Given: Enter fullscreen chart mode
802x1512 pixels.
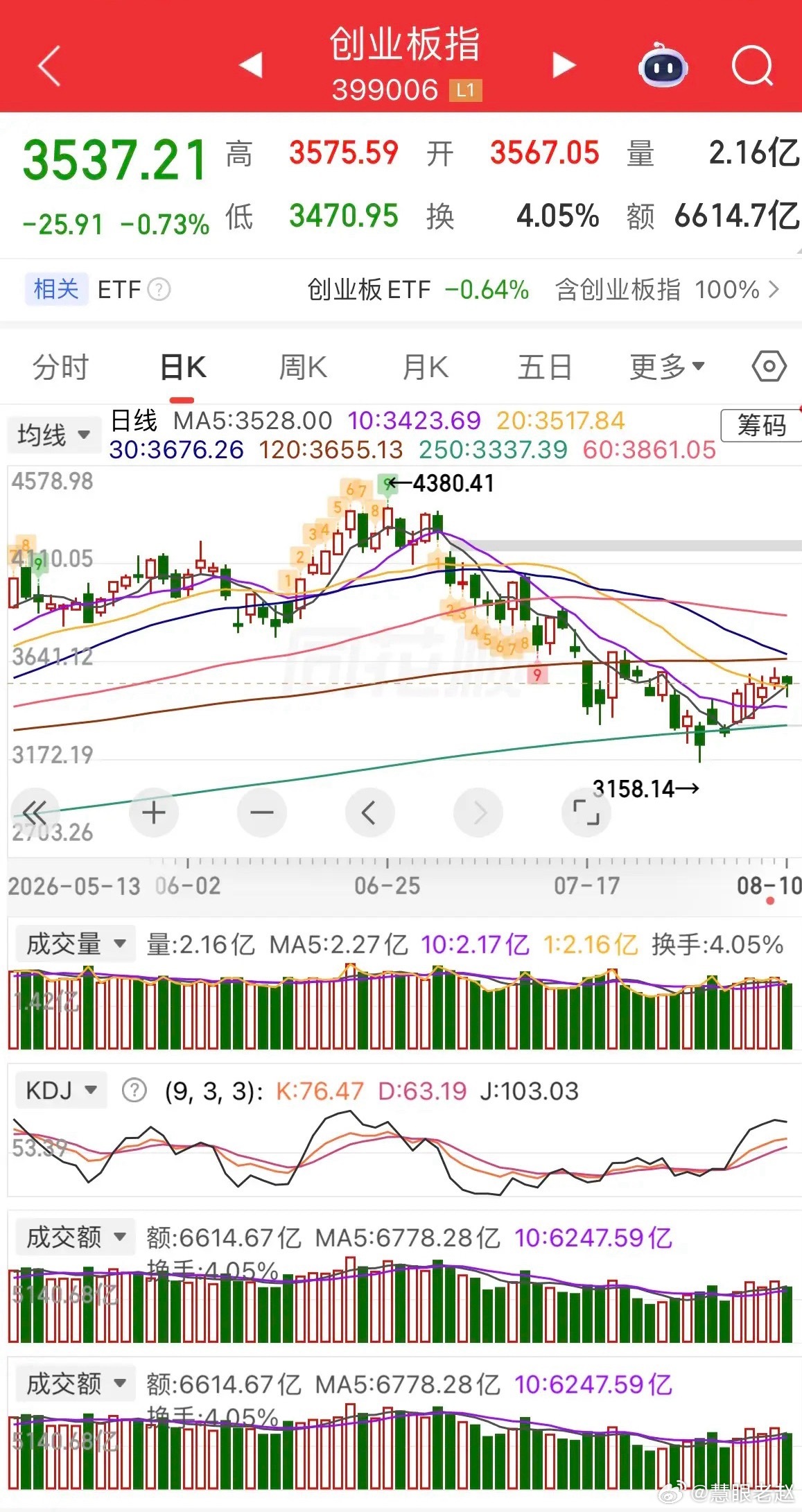Looking at the screenshot, I should pos(586,812).
